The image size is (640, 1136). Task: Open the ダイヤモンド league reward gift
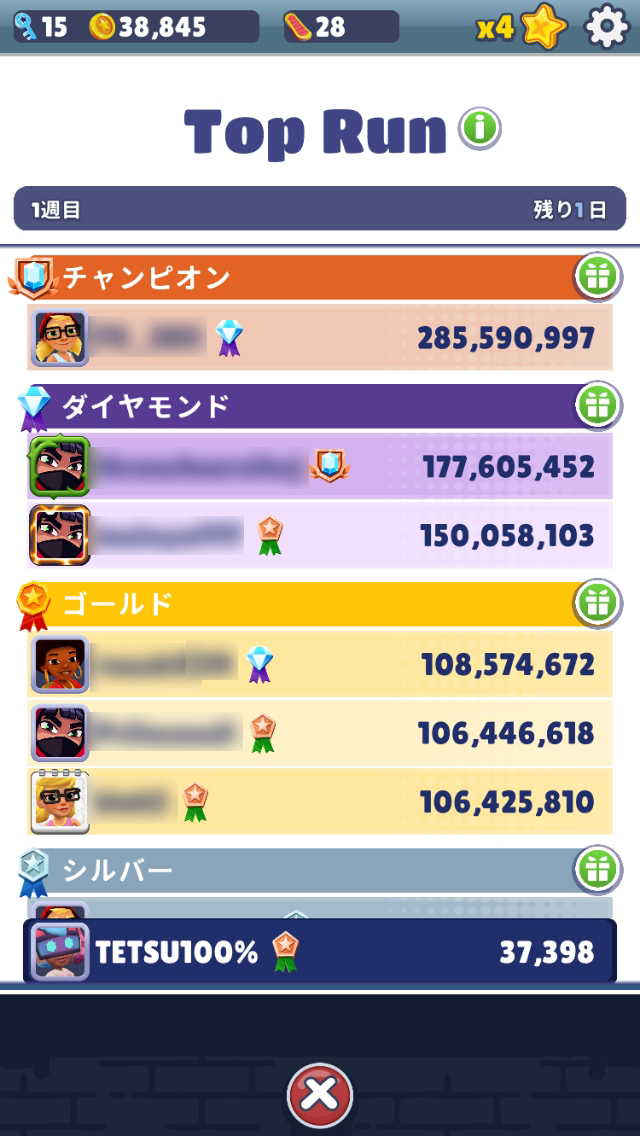point(597,405)
